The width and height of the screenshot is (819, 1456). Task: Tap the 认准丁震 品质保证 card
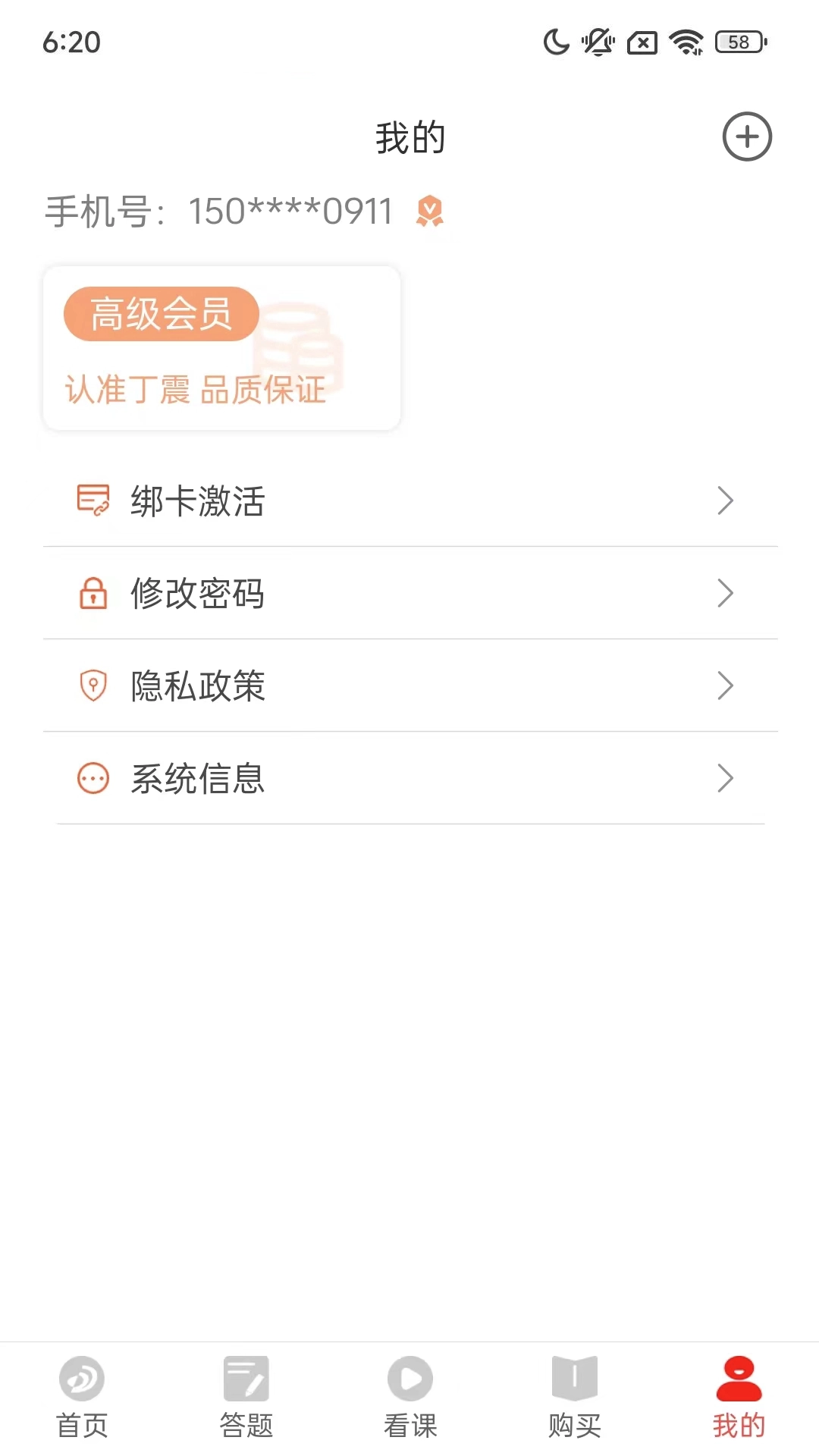(x=194, y=391)
